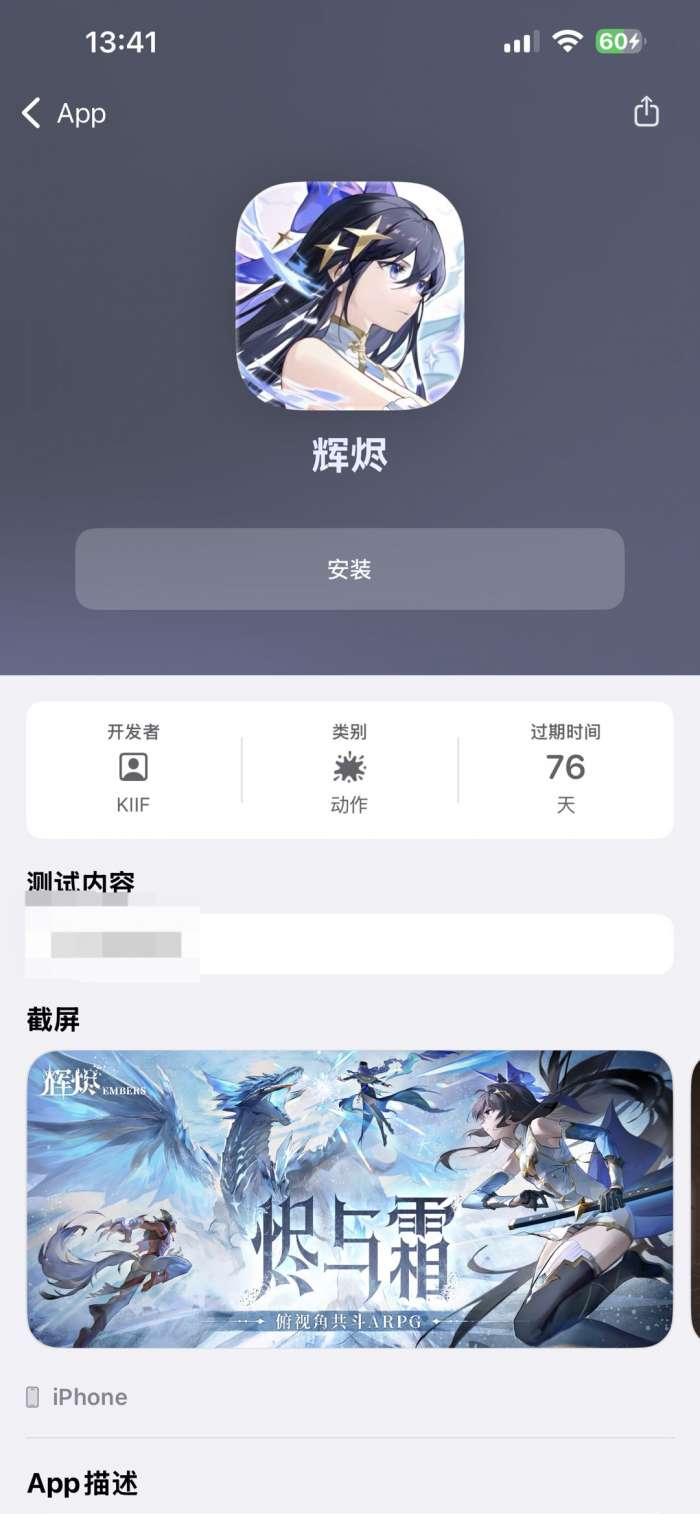Go back to the App list
The height and width of the screenshot is (1514, 700).
click(x=63, y=114)
